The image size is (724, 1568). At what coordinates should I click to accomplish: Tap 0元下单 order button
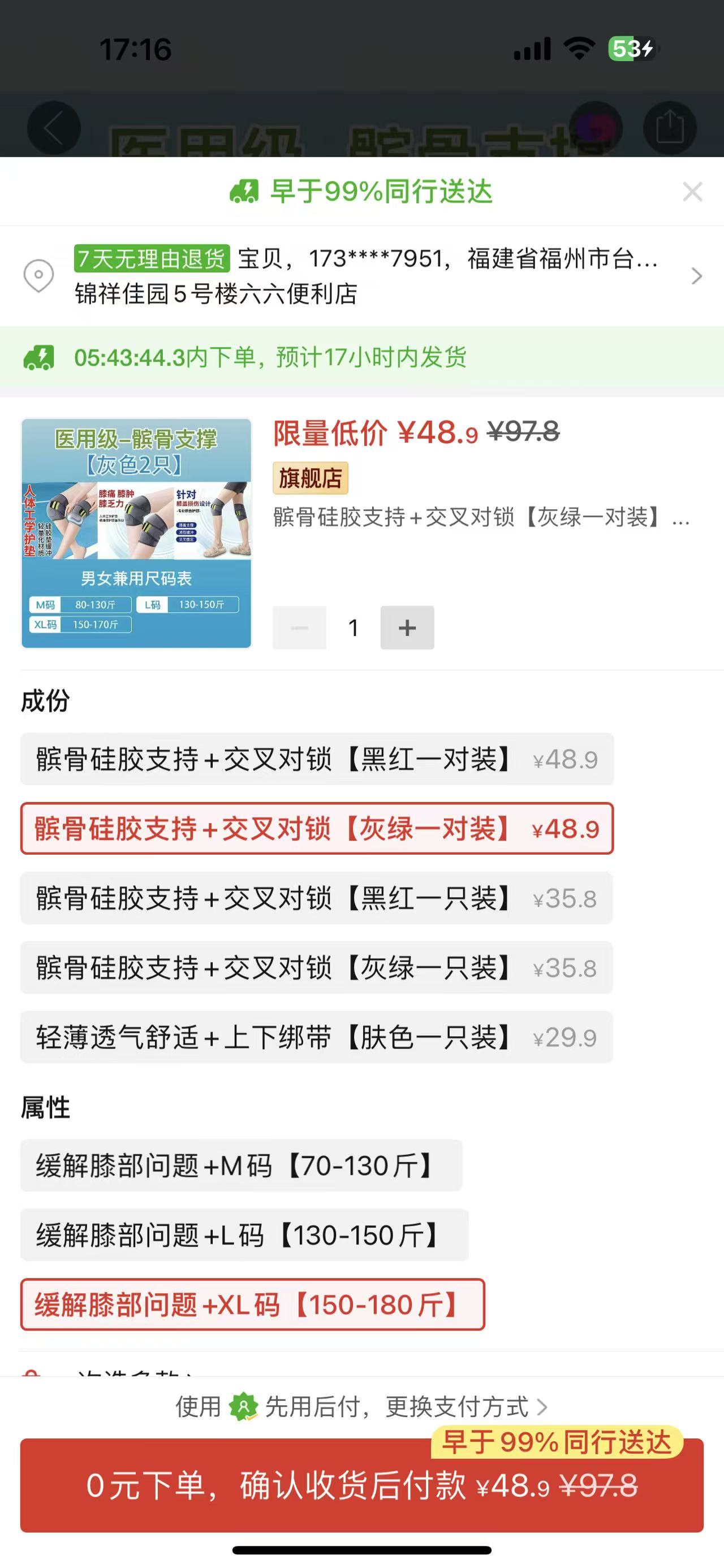(x=361, y=1485)
